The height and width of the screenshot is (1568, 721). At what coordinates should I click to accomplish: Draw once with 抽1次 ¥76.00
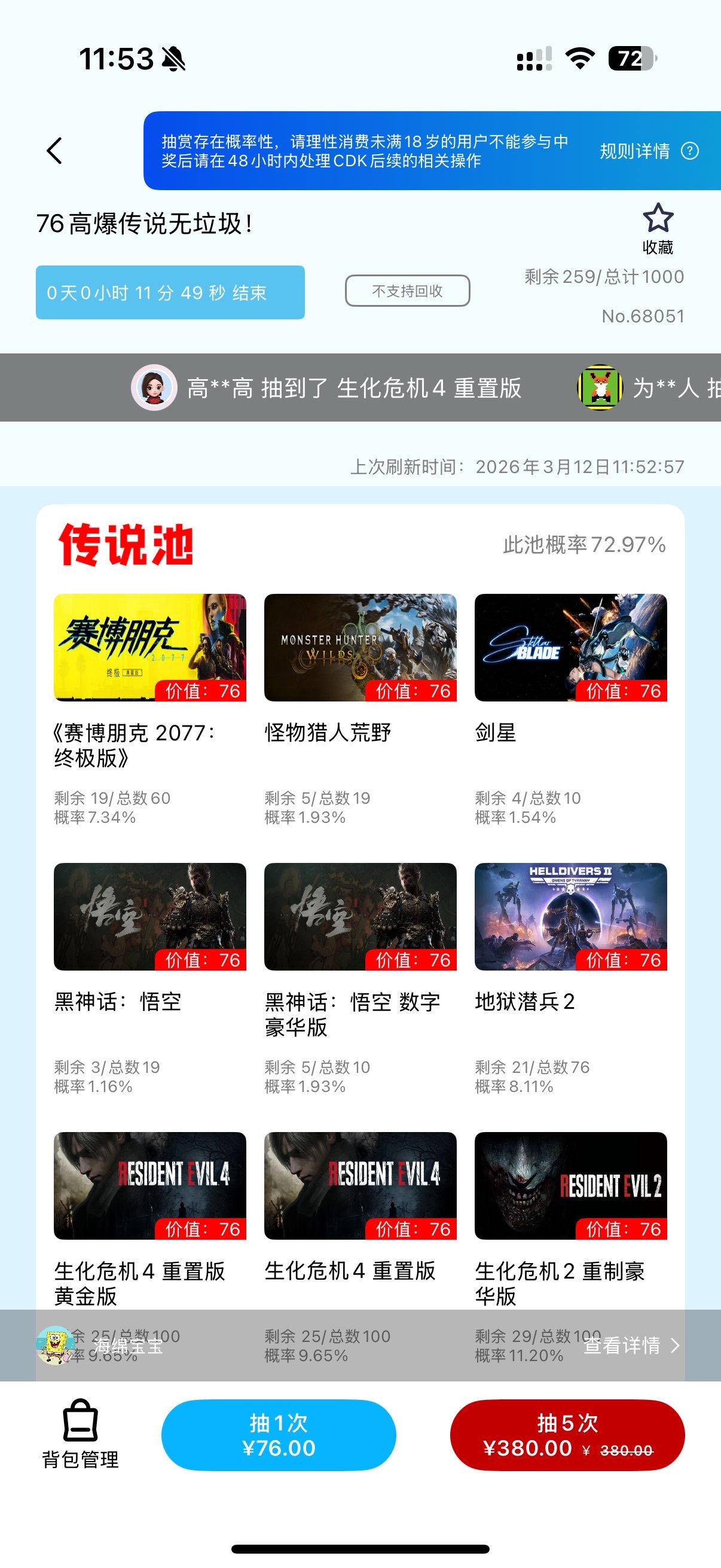pos(279,1435)
